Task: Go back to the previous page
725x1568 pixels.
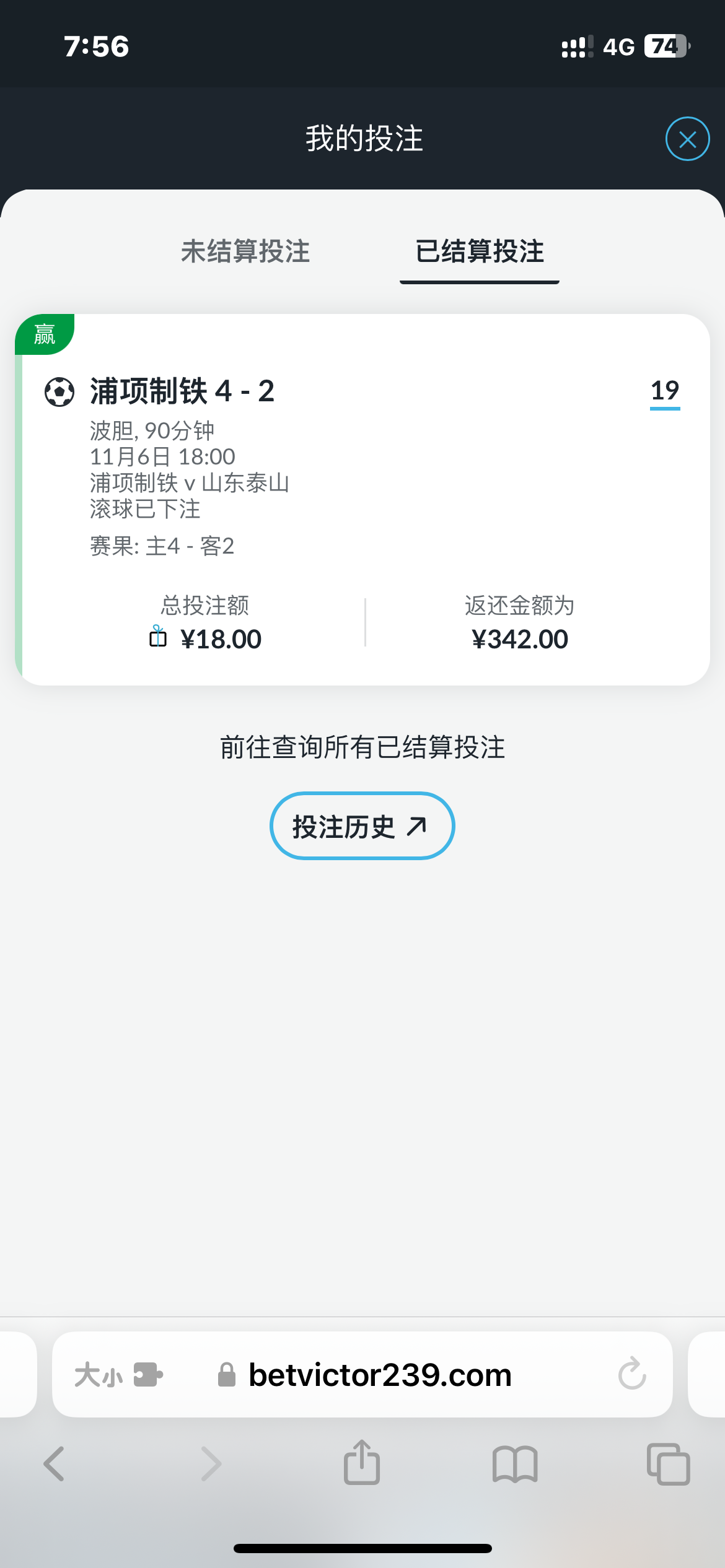Action: point(54,1464)
